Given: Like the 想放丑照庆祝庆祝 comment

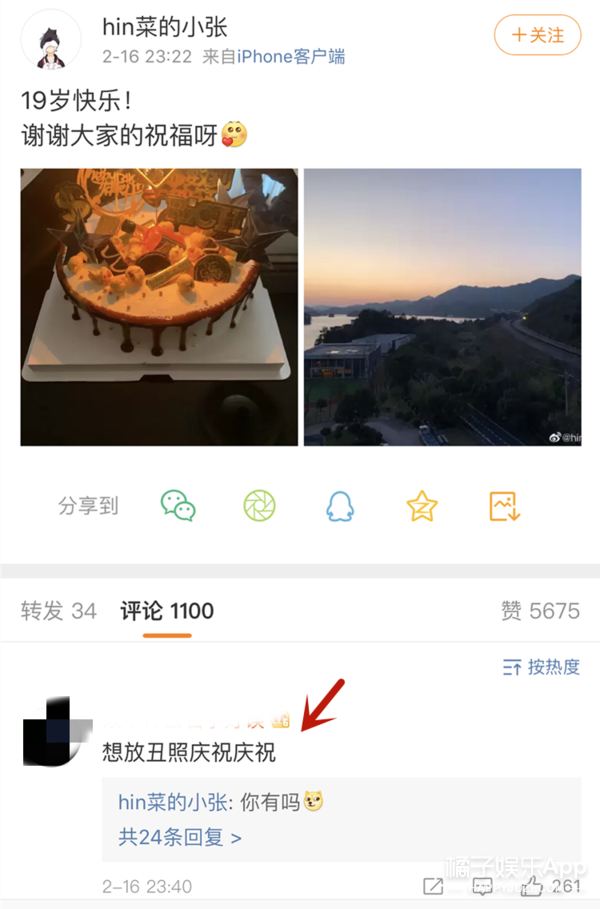Looking at the screenshot, I should point(533,887).
